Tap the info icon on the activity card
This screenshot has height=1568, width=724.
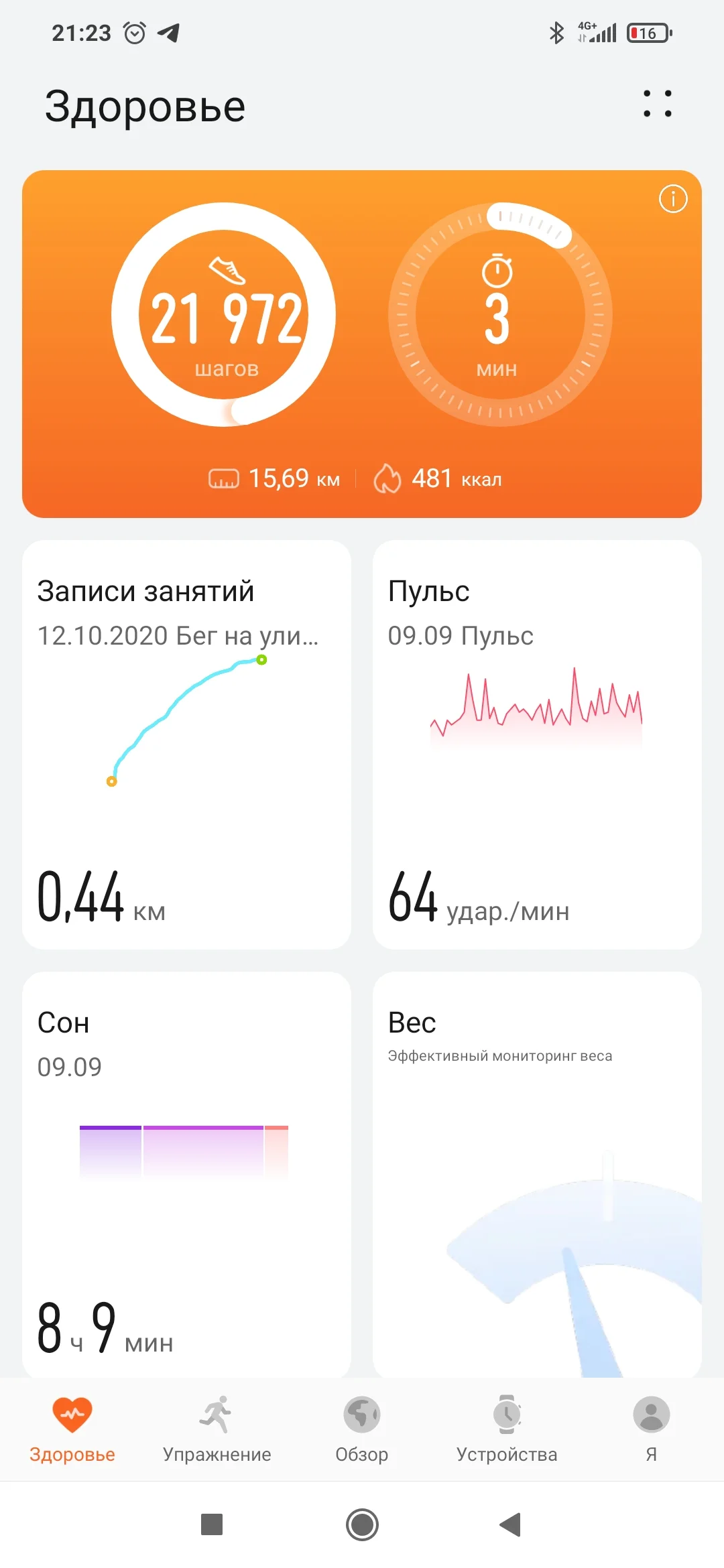pos(672,199)
